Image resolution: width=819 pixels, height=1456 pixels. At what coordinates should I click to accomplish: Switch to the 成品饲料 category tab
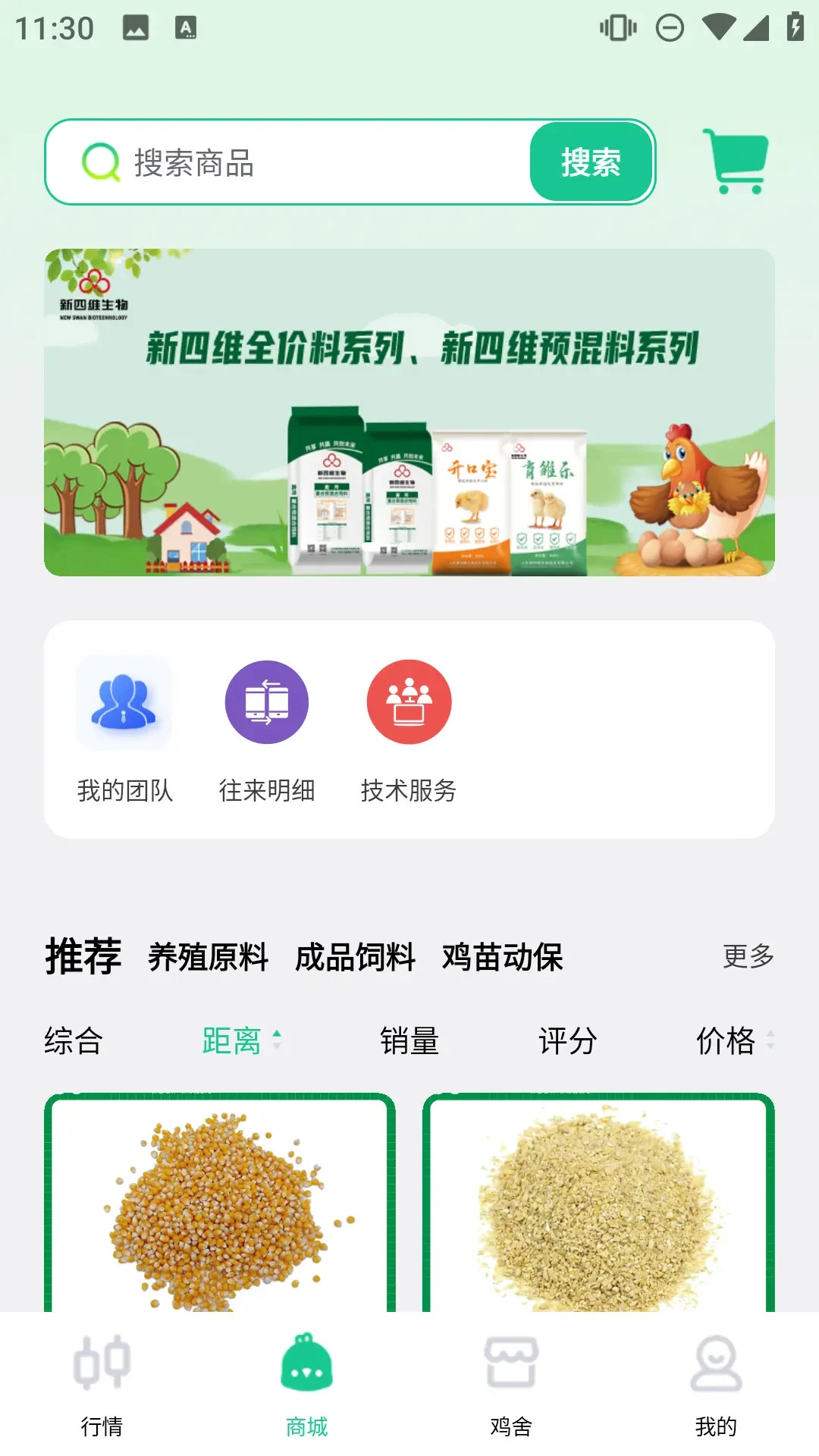coord(355,956)
